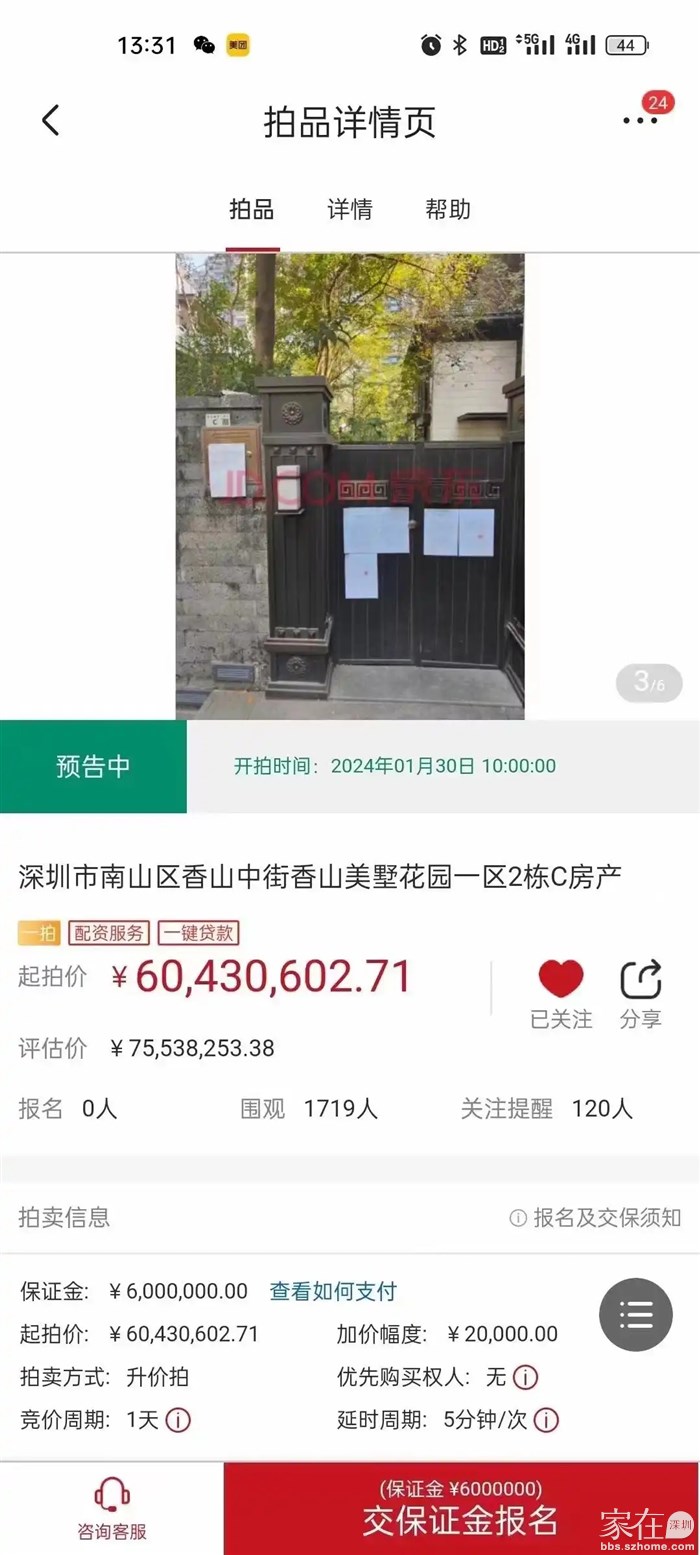Switch to the 详情 tab
Screen dimensions: 700x1555
point(350,210)
